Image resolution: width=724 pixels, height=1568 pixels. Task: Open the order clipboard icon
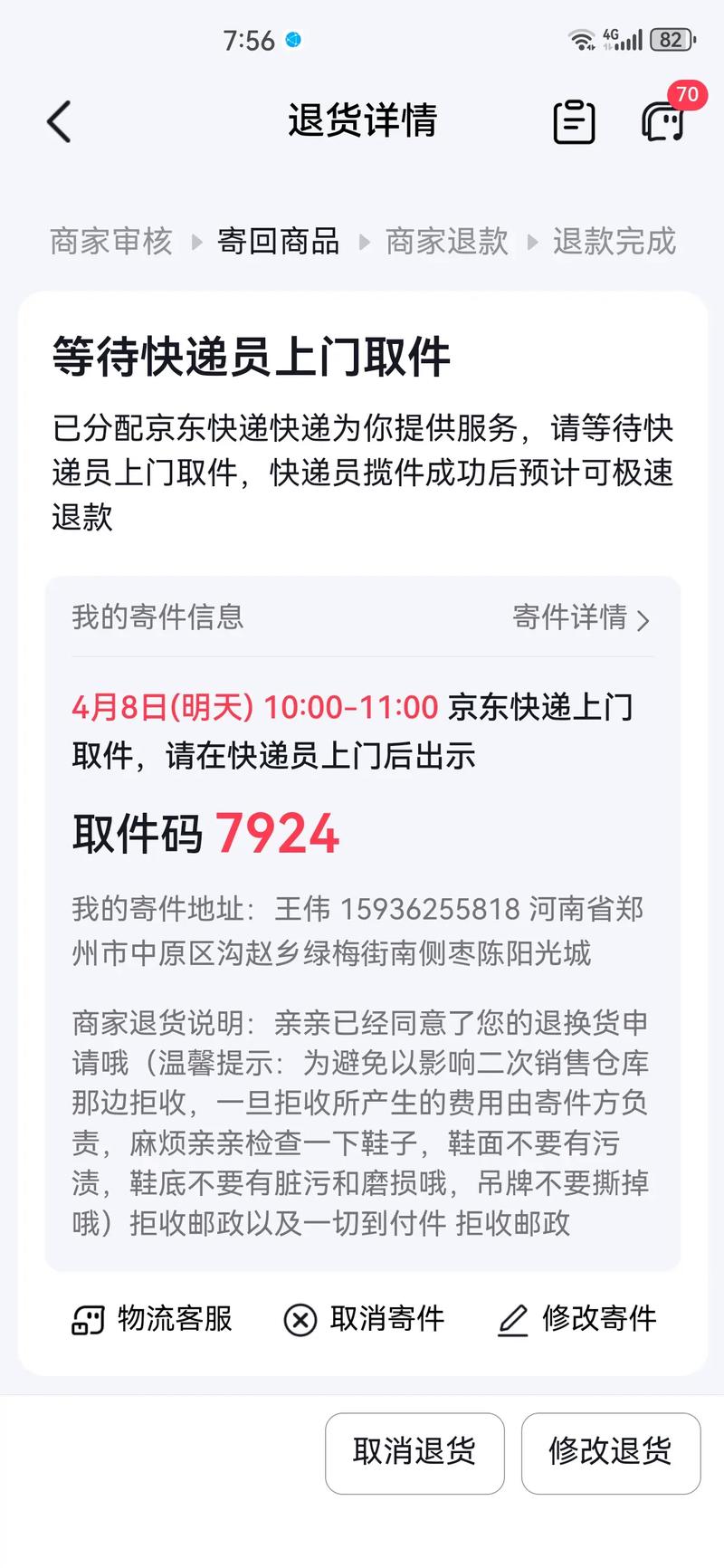(x=573, y=121)
